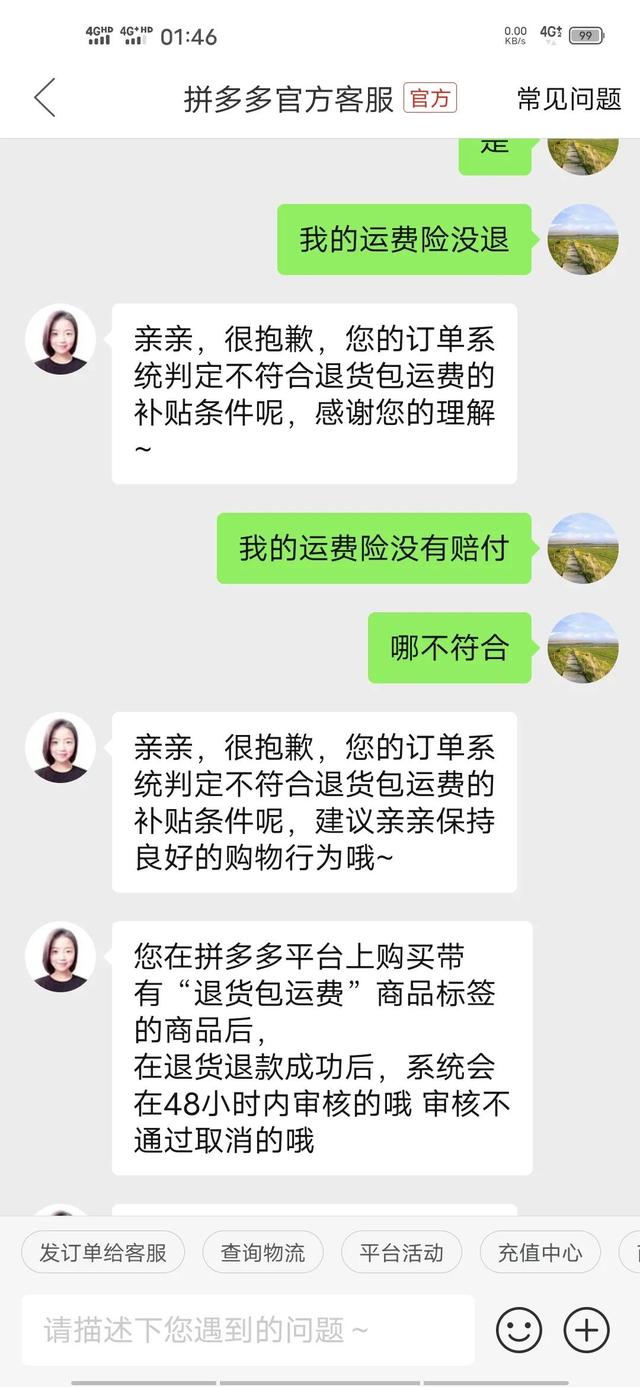Screen dimensions: 640x1387
Task: Go back using the top-left arrow
Action: [x=45, y=98]
